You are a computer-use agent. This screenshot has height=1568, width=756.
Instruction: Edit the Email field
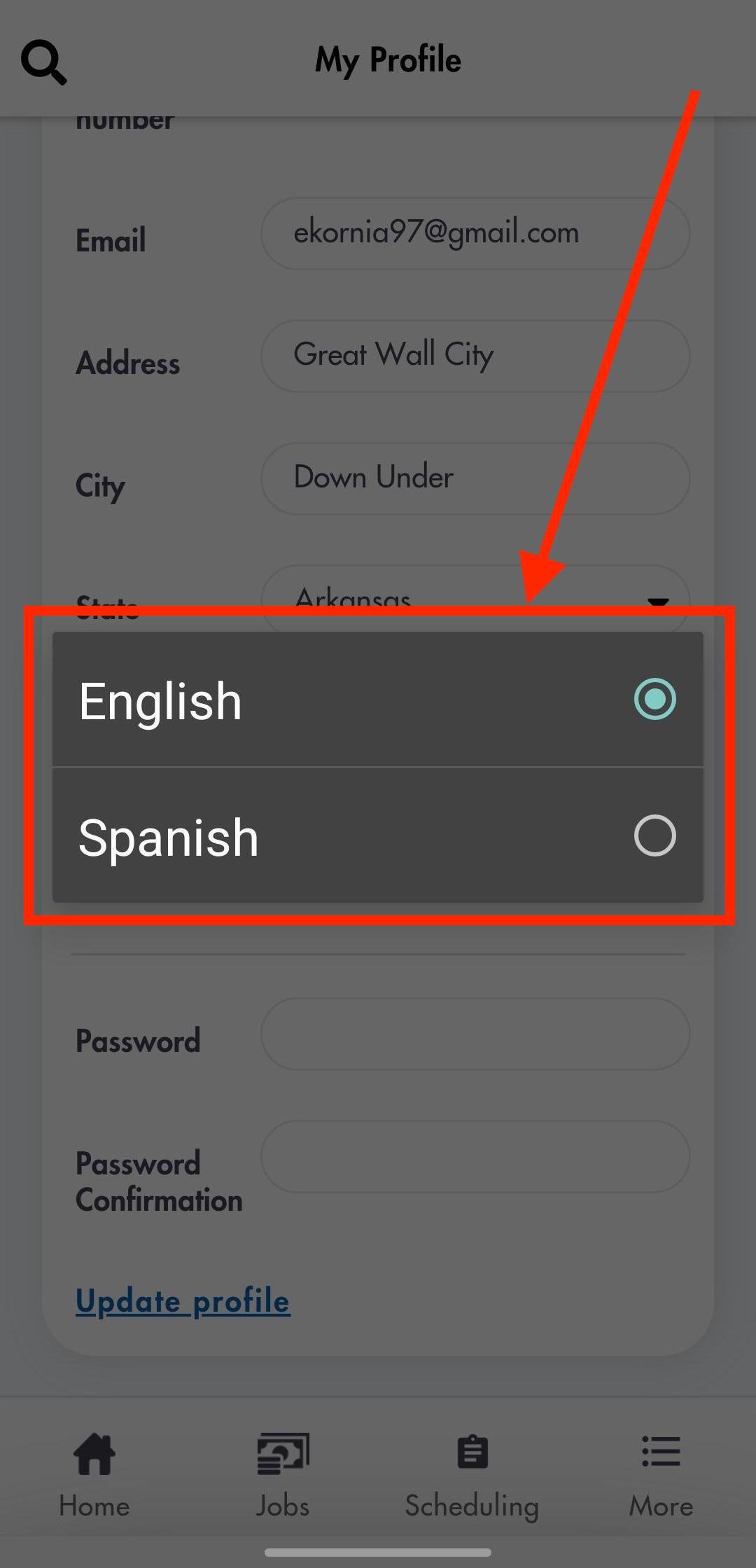coord(475,233)
